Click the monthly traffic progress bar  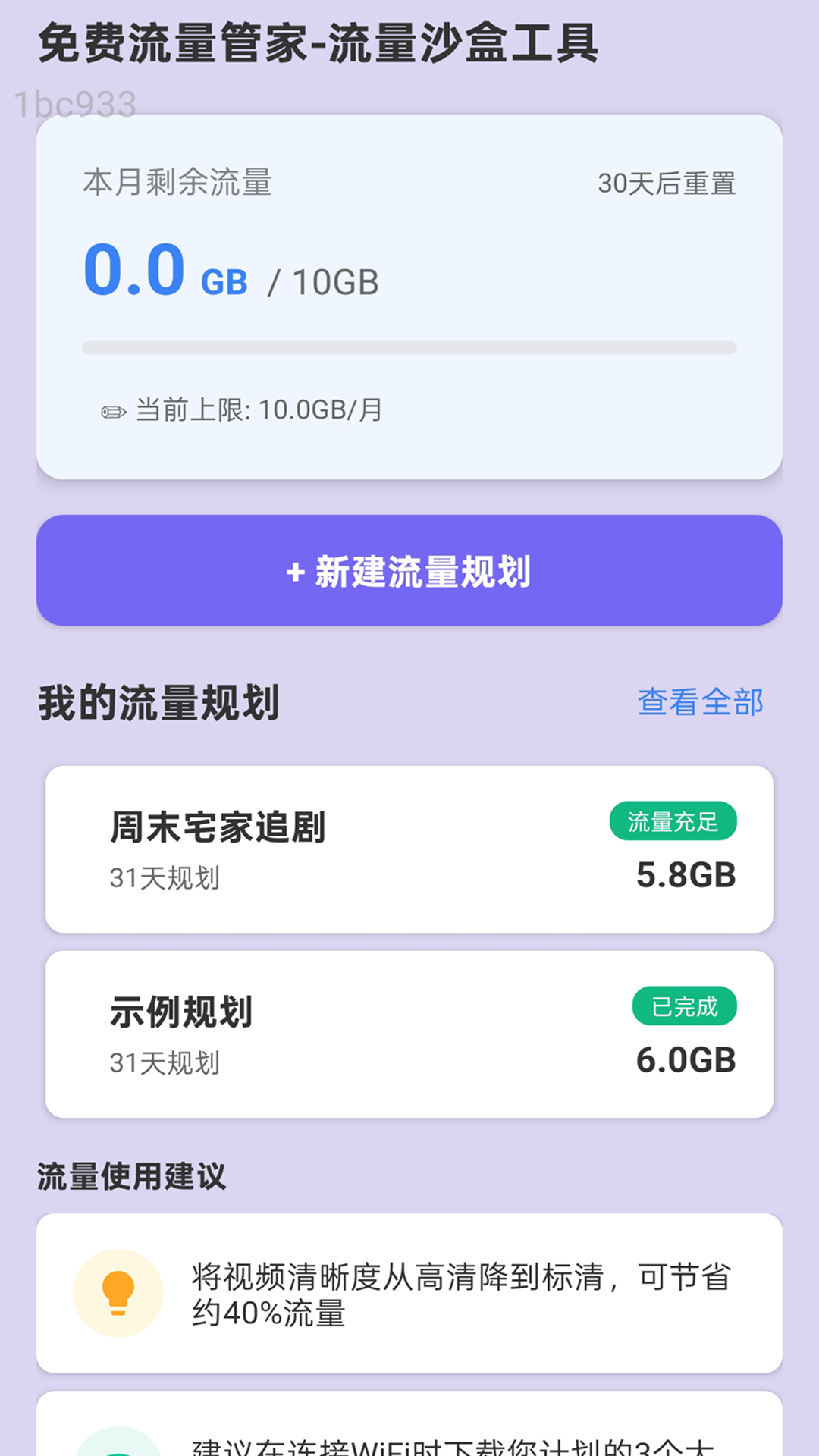pyautogui.click(x=409, y=347)
